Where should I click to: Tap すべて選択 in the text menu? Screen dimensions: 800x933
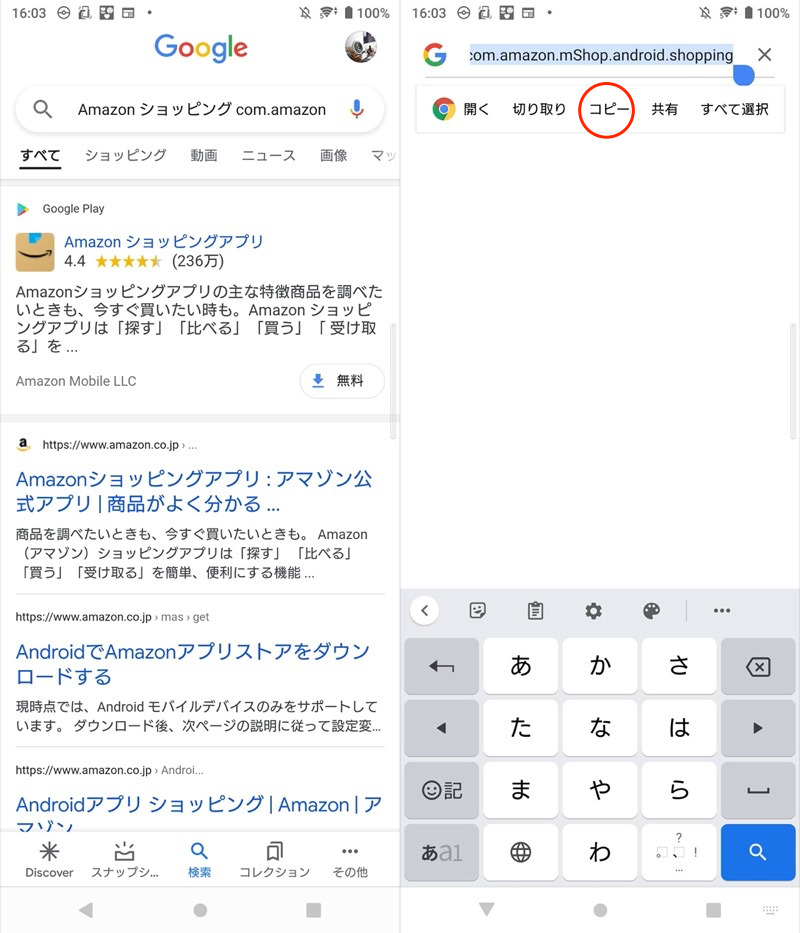coord(734,110)
